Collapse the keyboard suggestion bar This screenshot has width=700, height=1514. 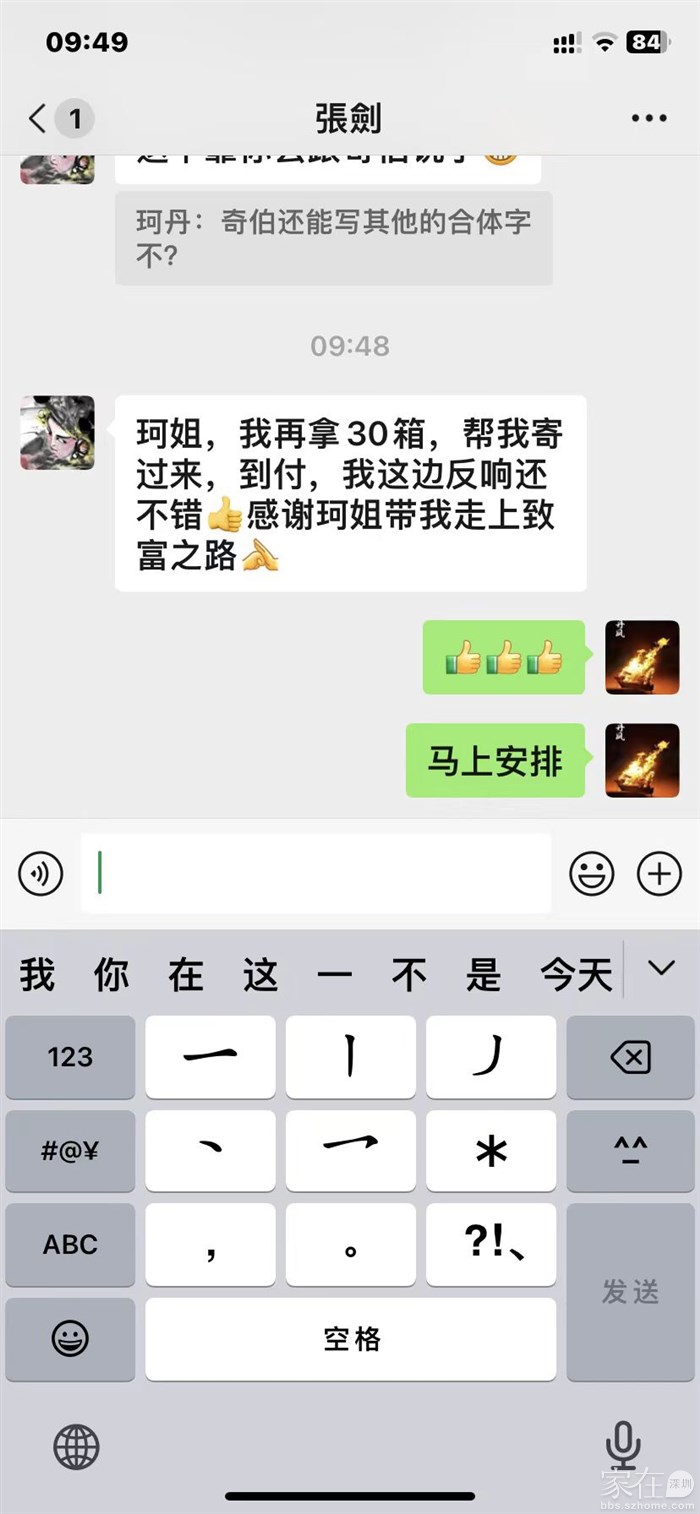[x=661, y=968]
